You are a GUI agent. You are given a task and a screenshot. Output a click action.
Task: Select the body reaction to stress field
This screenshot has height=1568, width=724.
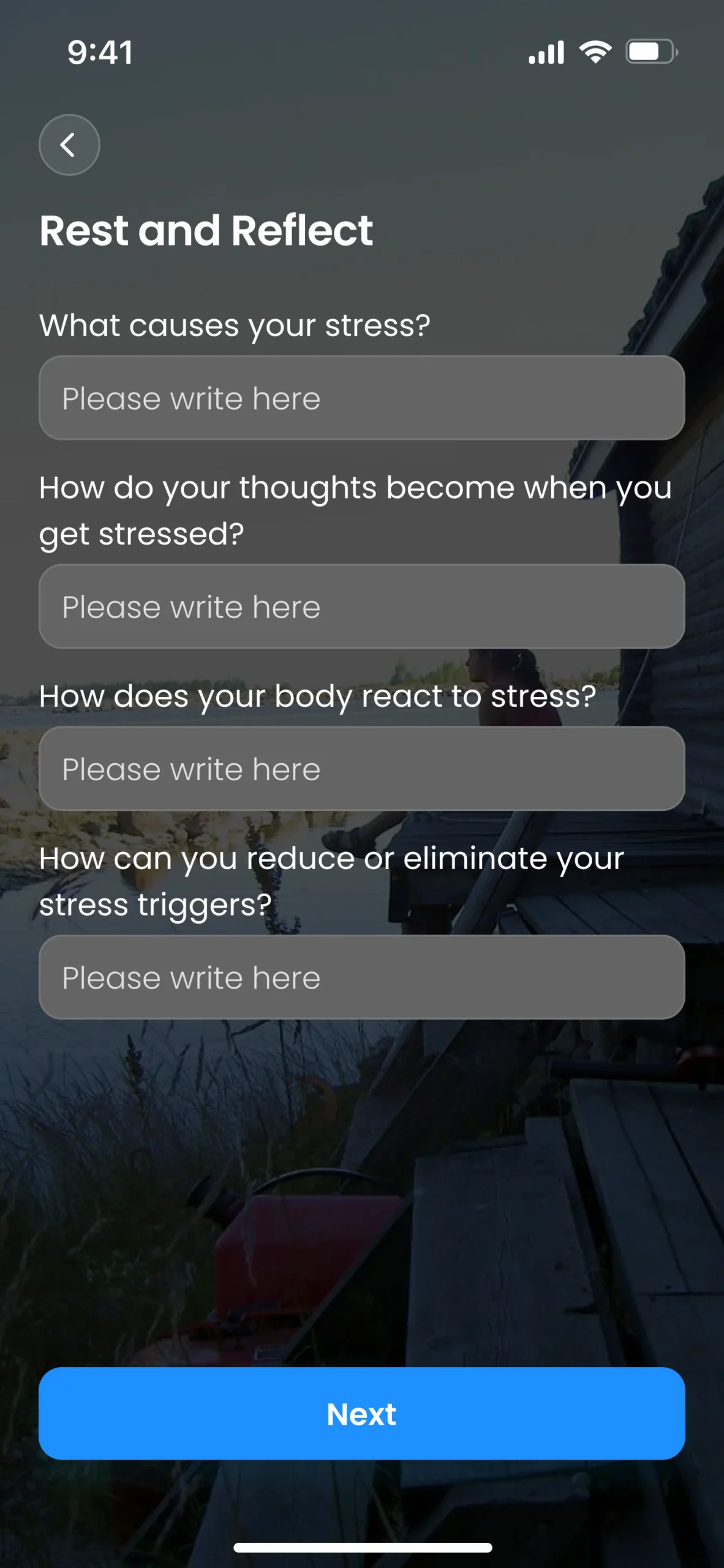pyautogui.click(x=361, y=769)
